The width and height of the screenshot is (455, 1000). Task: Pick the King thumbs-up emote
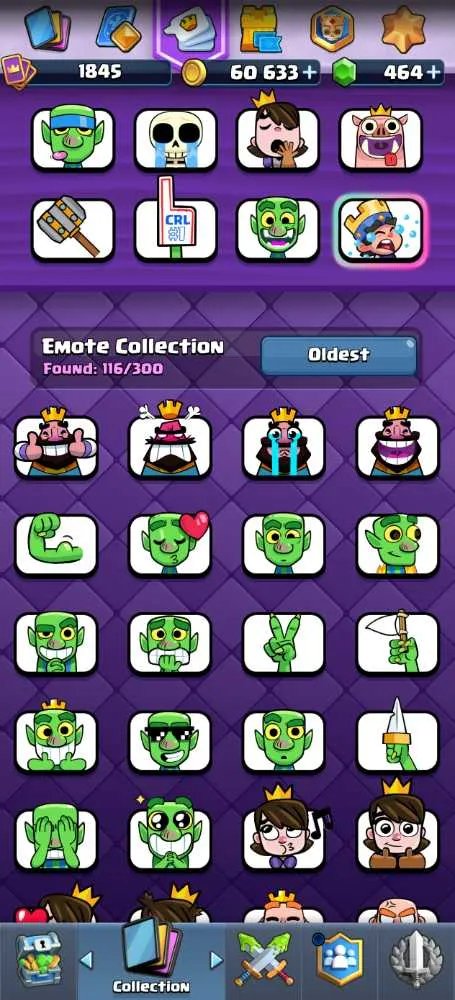56,444
